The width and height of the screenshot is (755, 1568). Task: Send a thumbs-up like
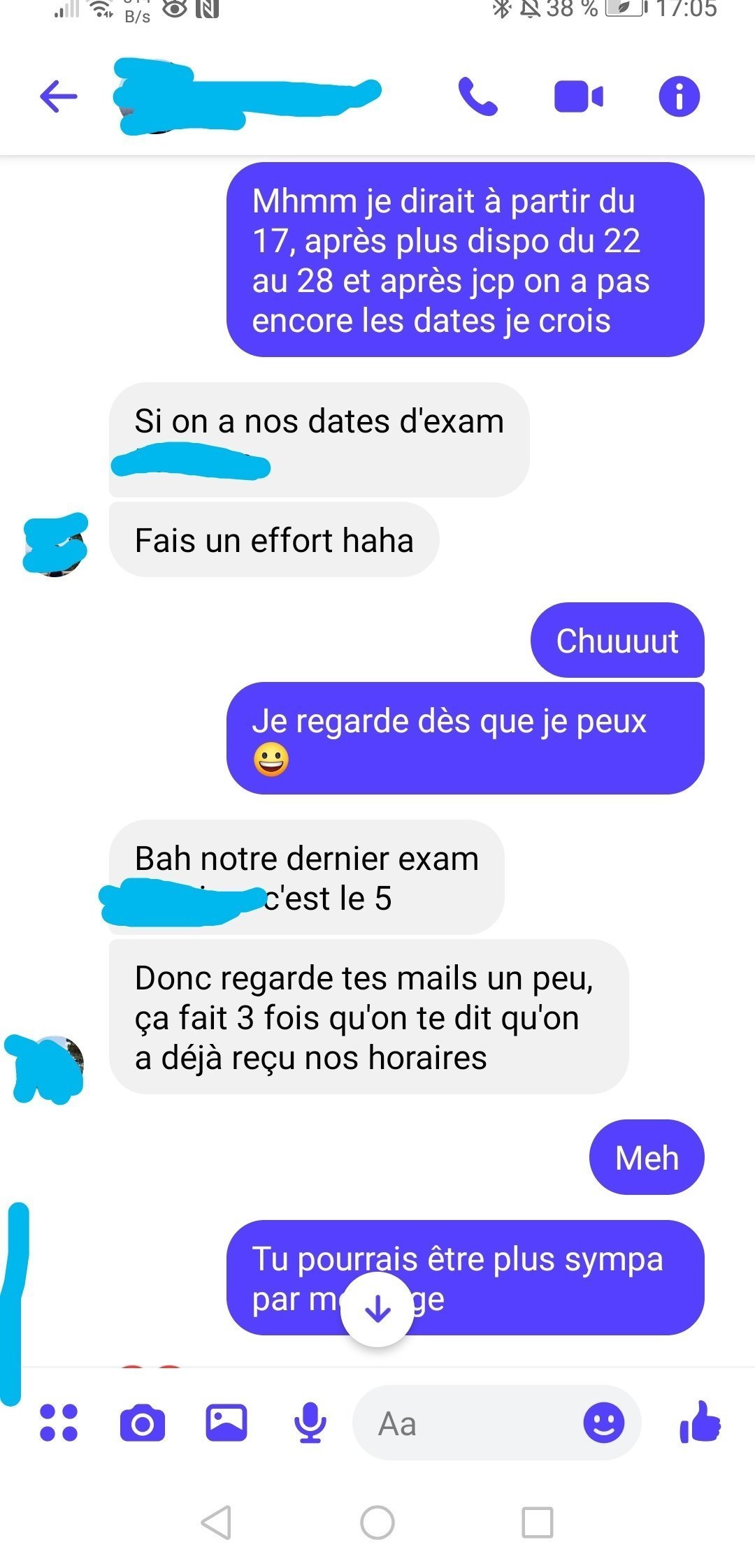click(x=700, y=1423)
